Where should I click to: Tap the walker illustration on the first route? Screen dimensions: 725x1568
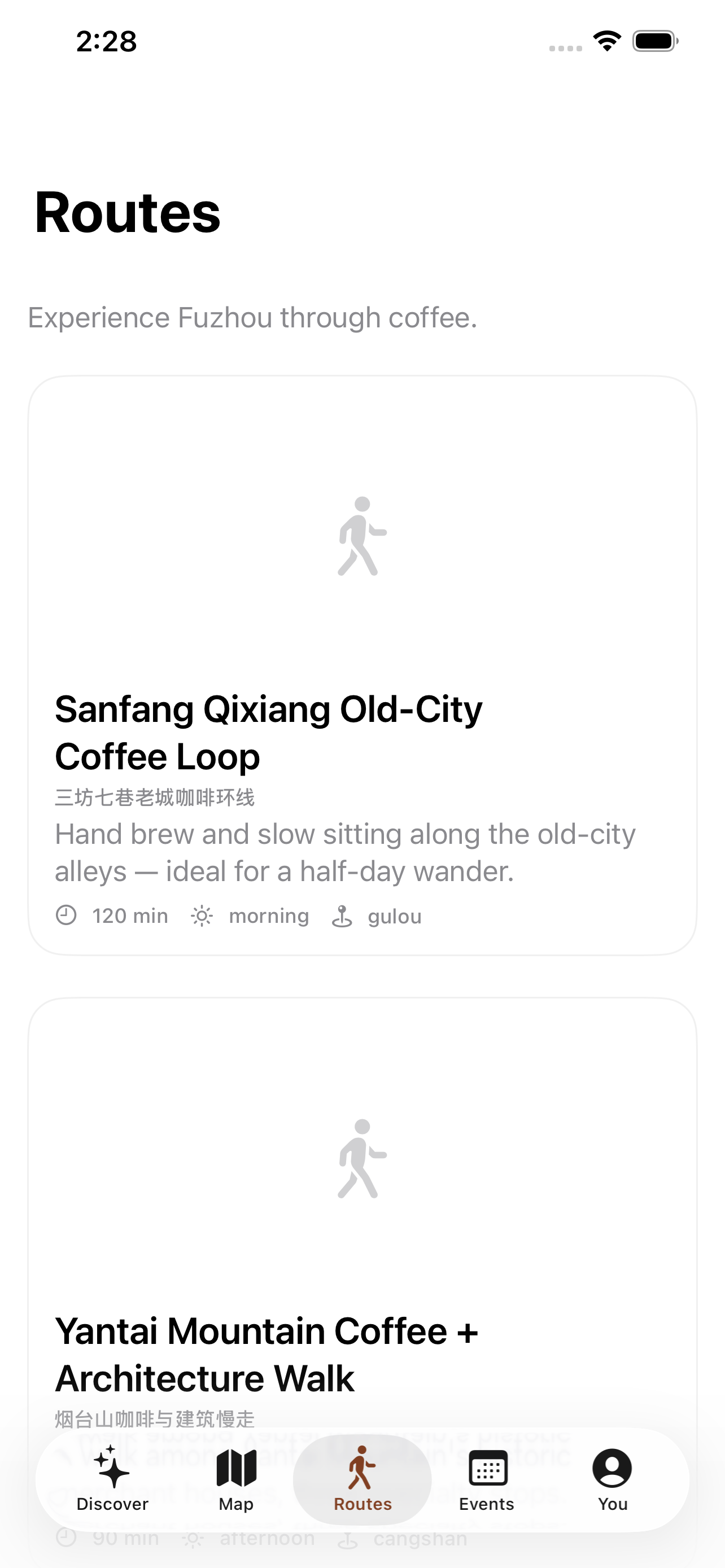click(363, 536)
